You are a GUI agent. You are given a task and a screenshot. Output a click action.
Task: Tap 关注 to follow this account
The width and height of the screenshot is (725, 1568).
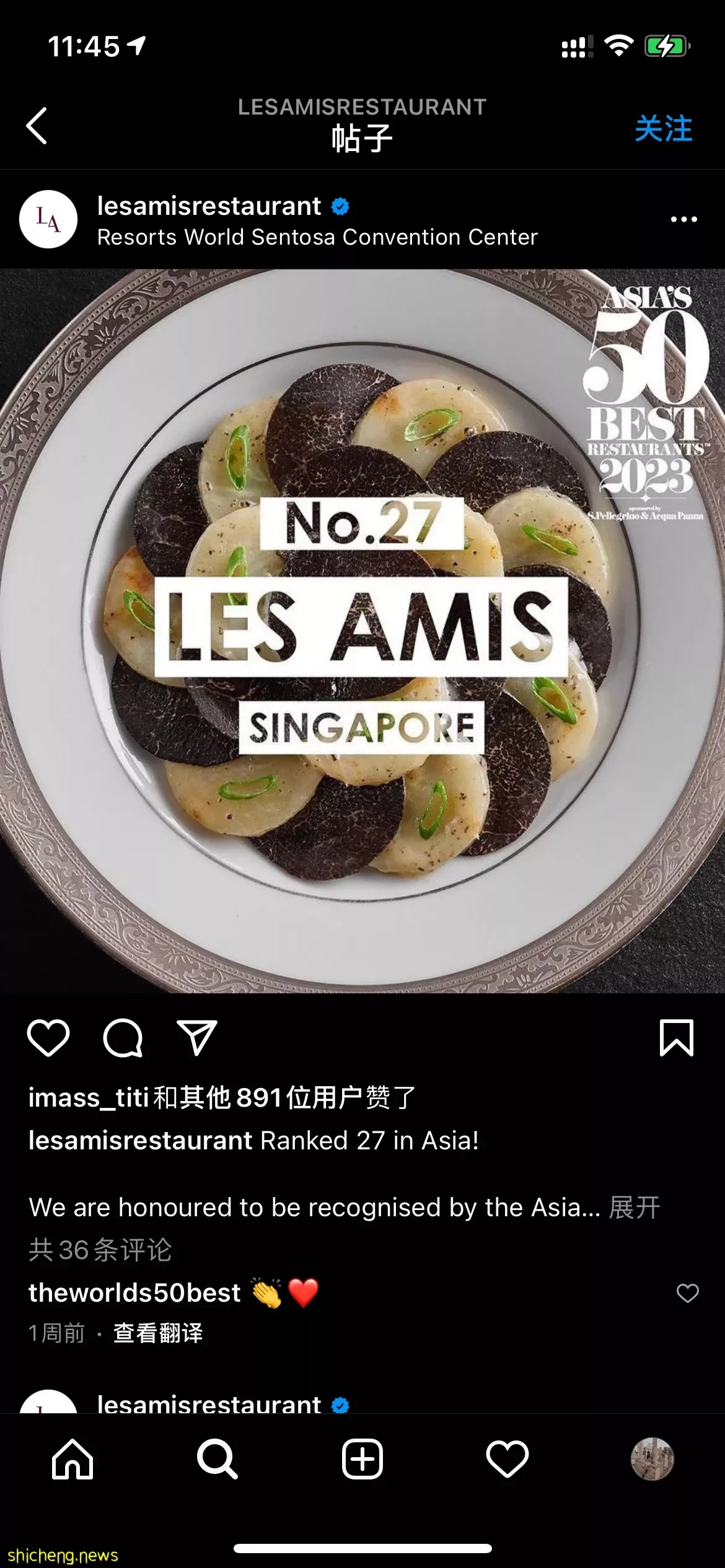tap(663, 129)
